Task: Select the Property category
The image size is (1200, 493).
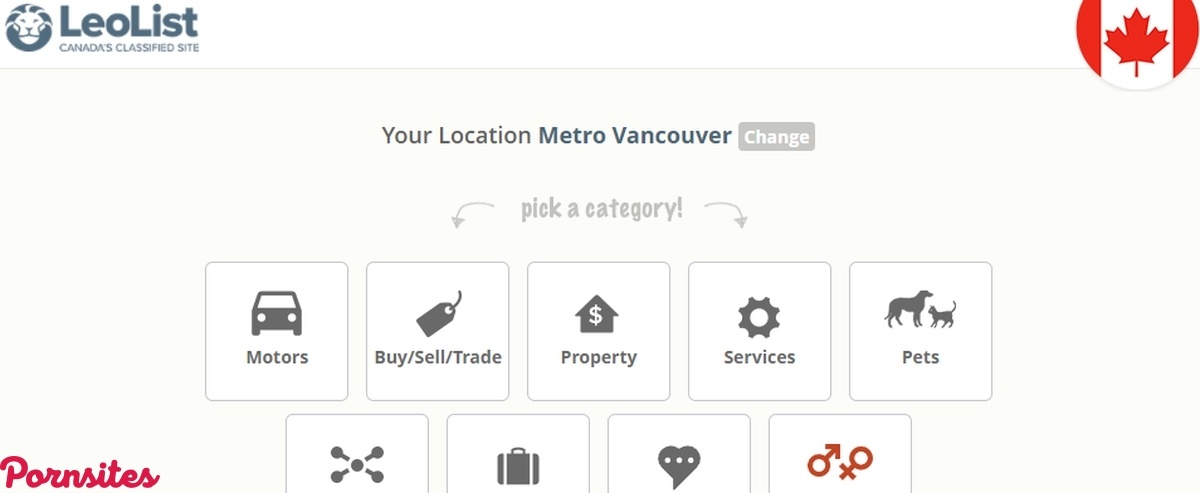Action: point(598,331)
